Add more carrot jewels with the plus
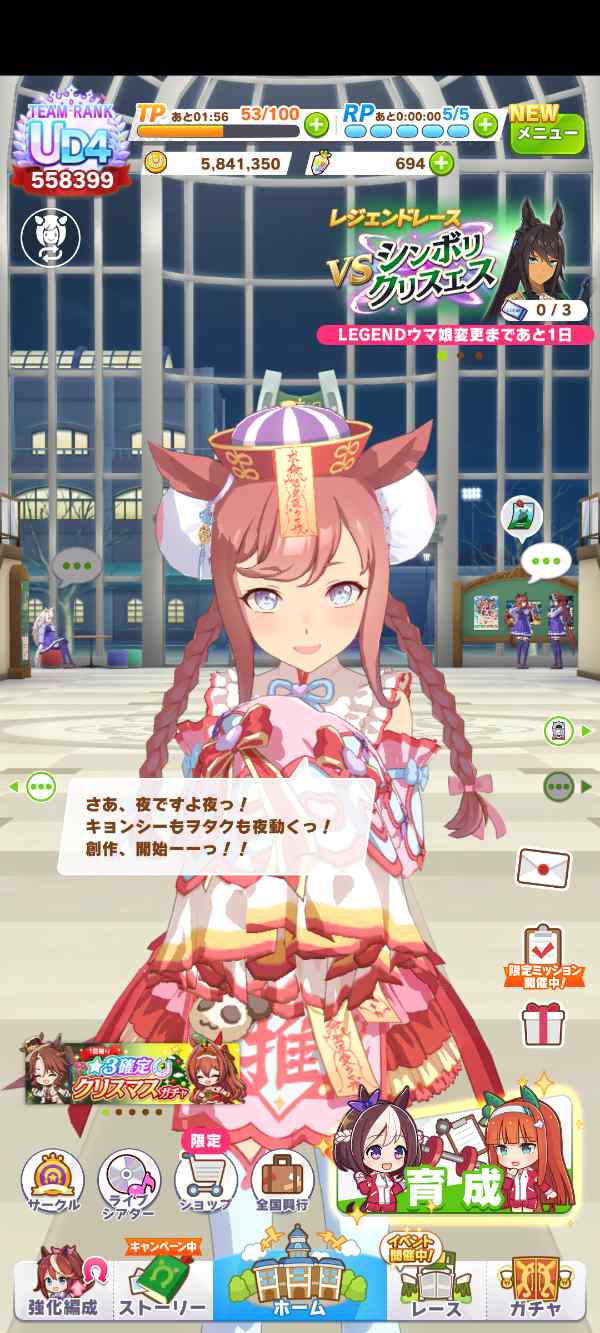 (x=441, y=163)
